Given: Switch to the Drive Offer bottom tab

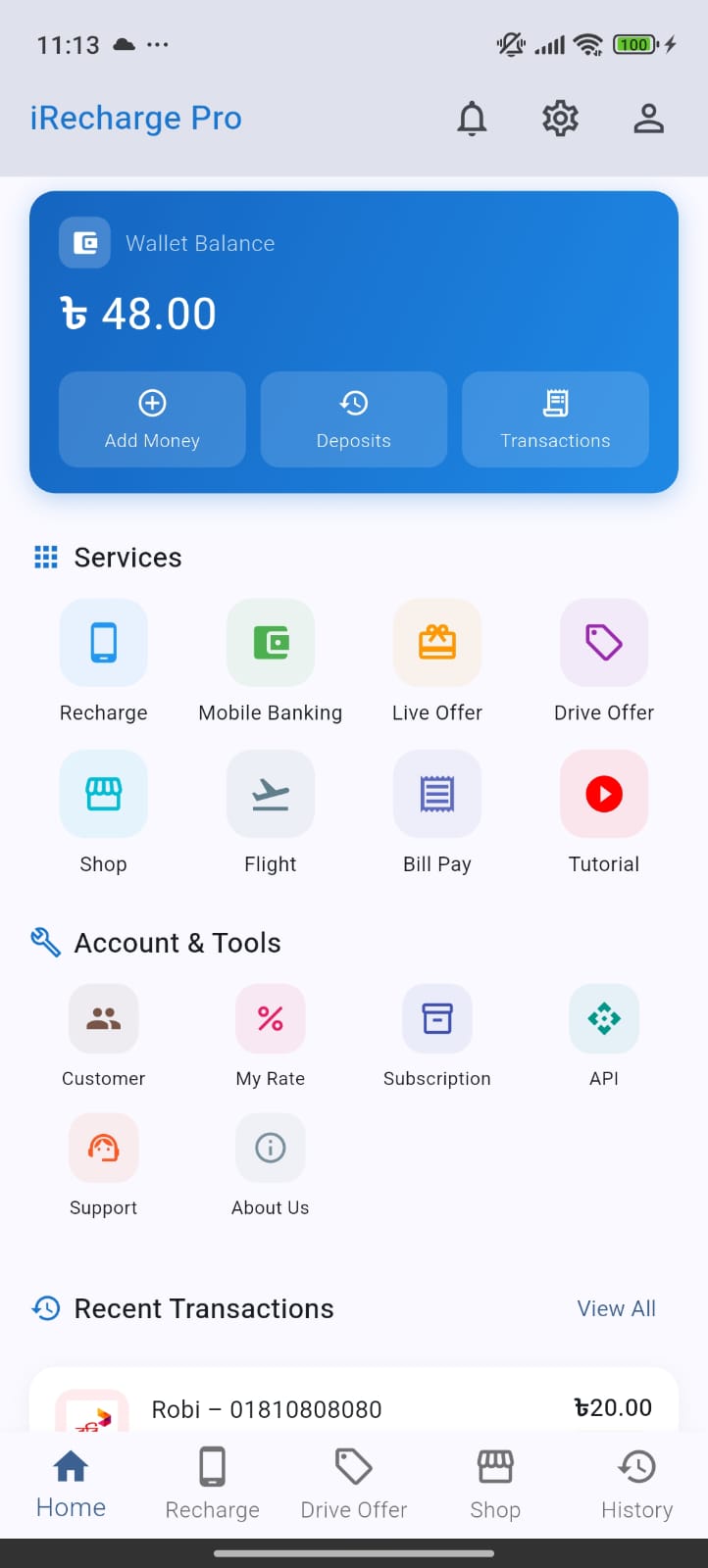Looking at the screenshot, I should click(354, 1484).
